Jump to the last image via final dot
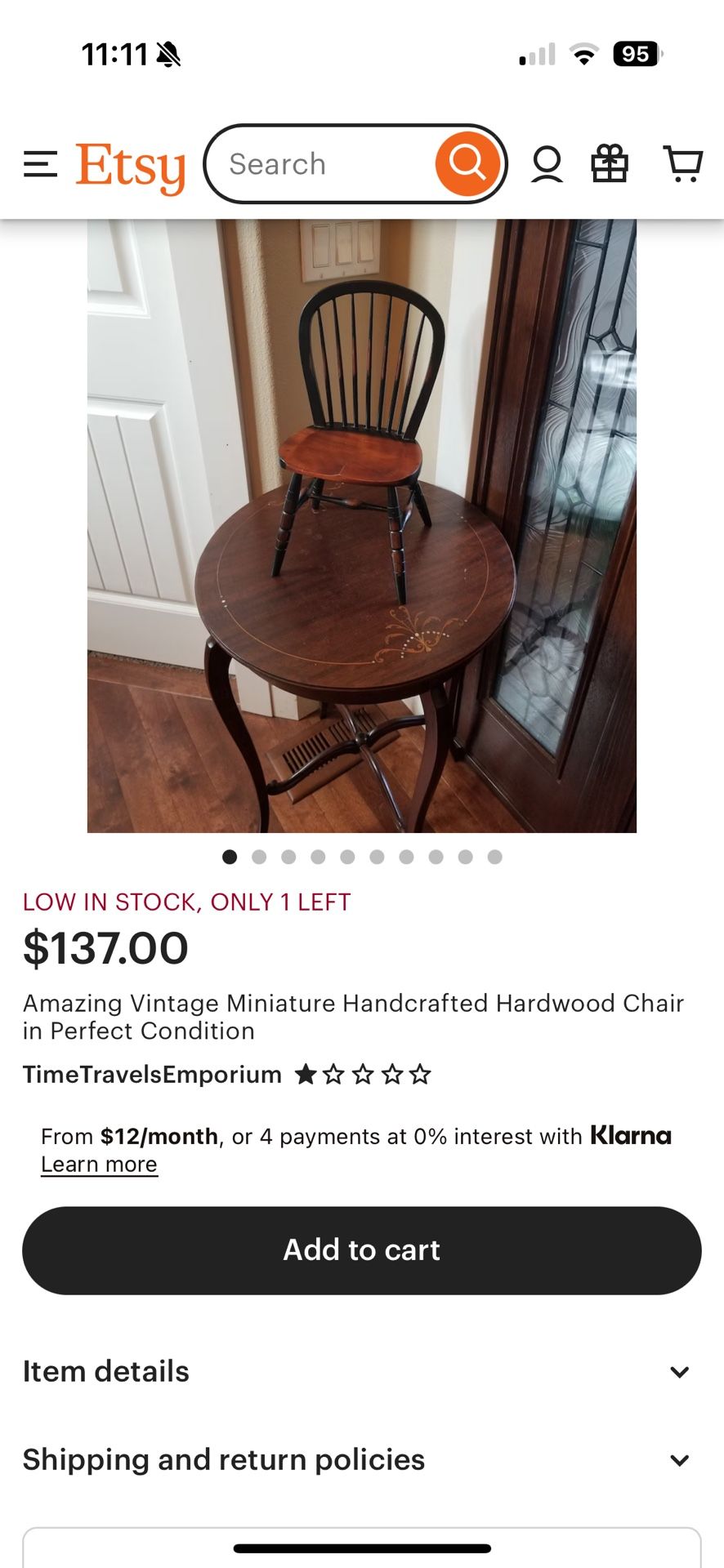 (494, 857)
